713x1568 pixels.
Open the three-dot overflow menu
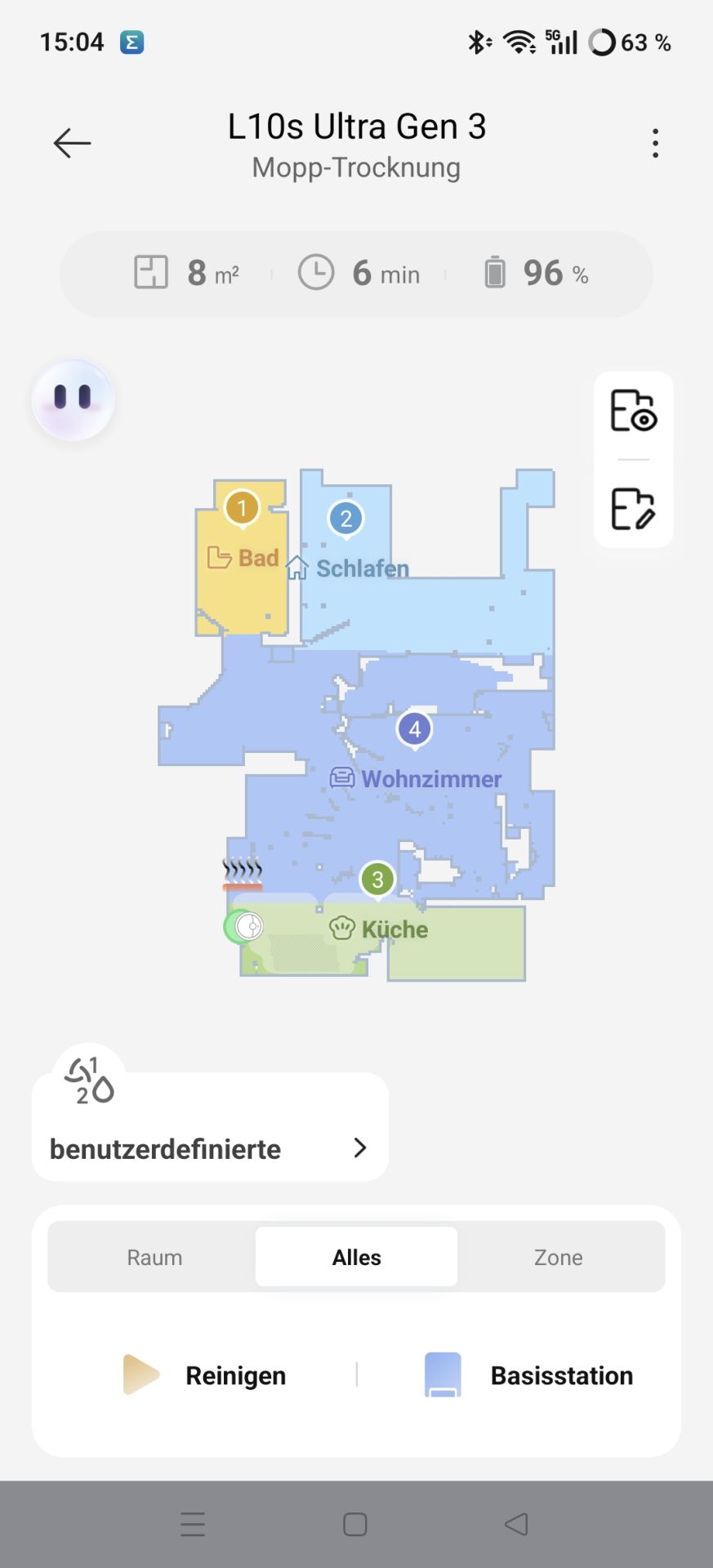point(655,143)
